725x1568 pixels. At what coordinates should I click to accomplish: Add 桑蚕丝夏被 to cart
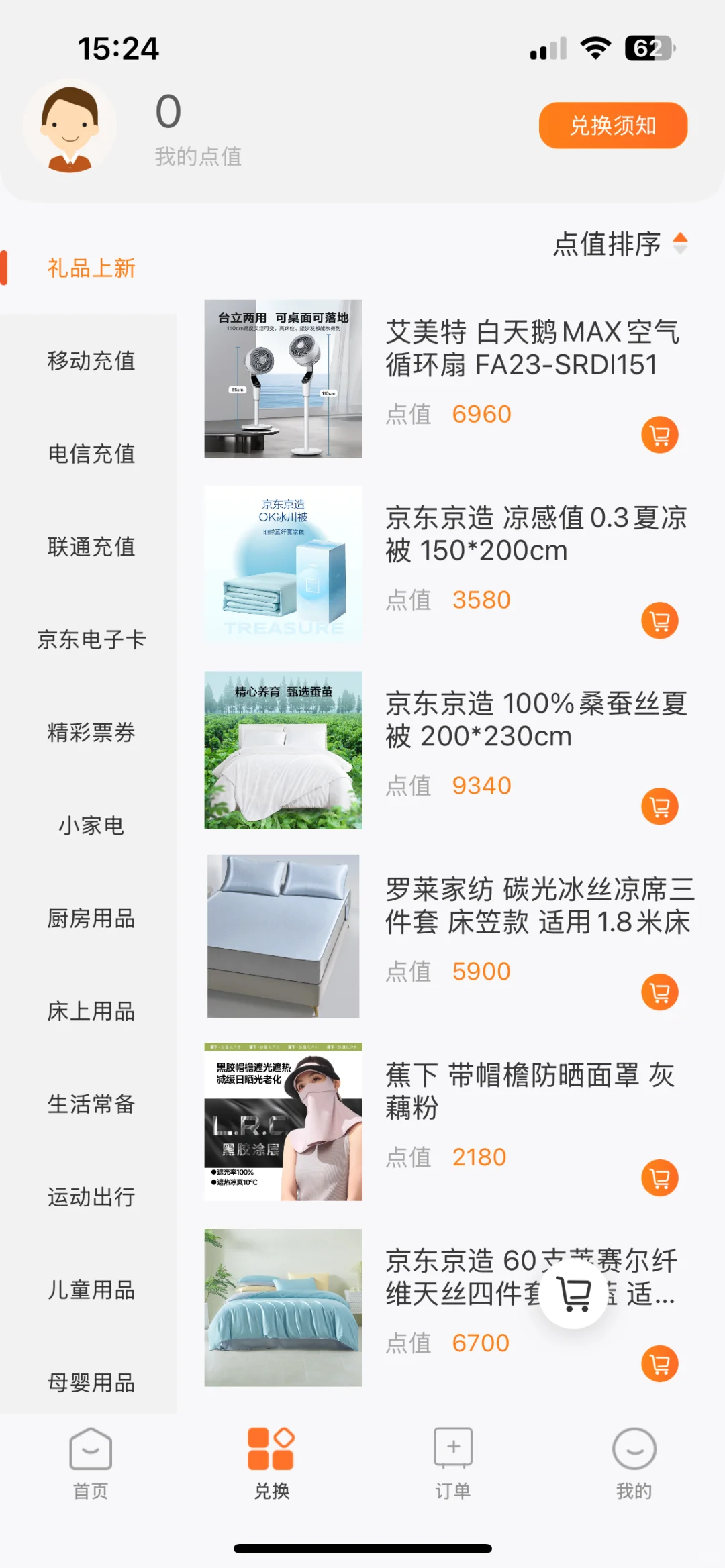660,806
